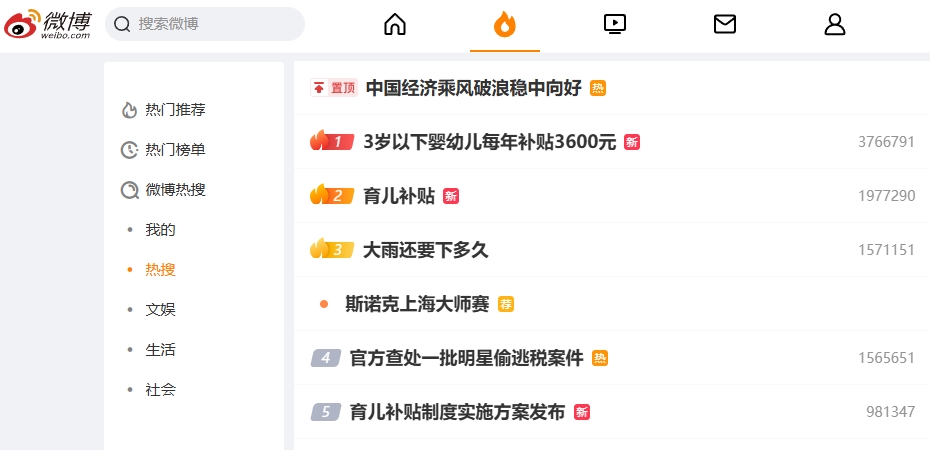930x450 pixels.
Task: Open topic 大雨还要下多久
Action: (425, 250)
